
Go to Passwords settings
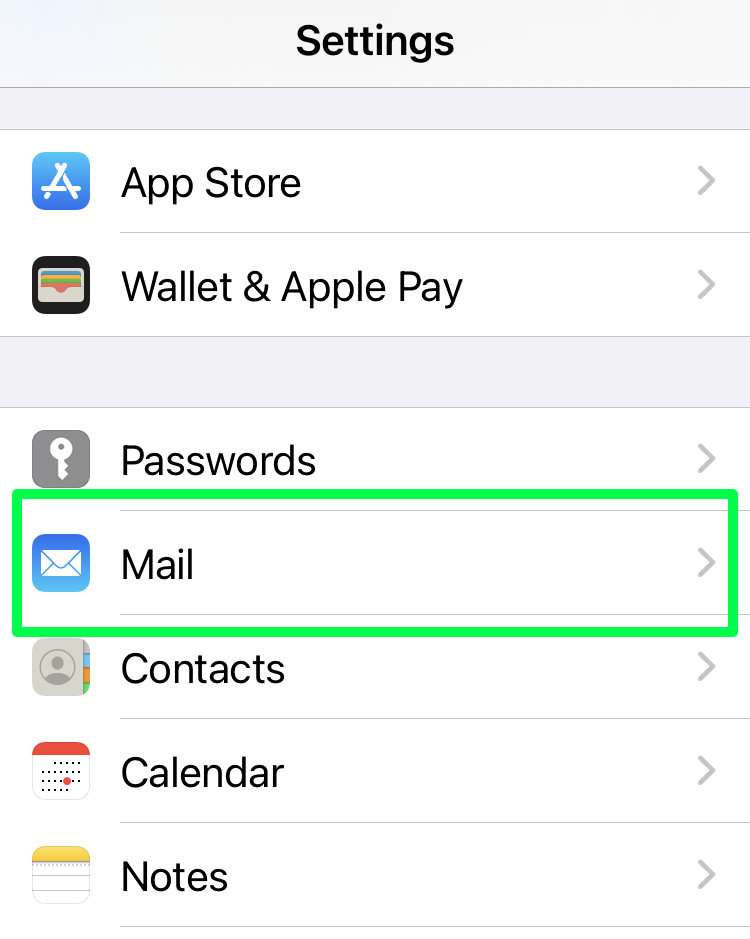click(x=375, y=460)
